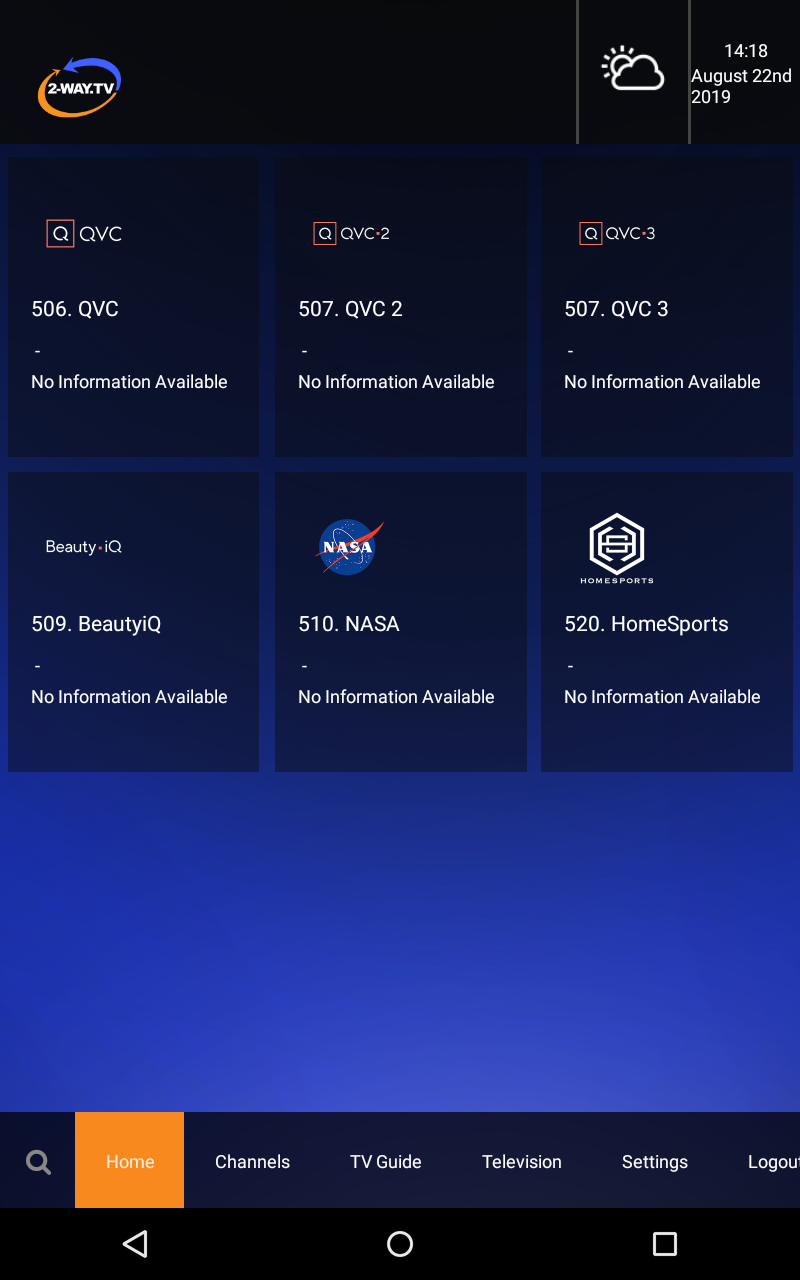Switch to the Channels tab

pyautogui.click(x=252, y=1161)
